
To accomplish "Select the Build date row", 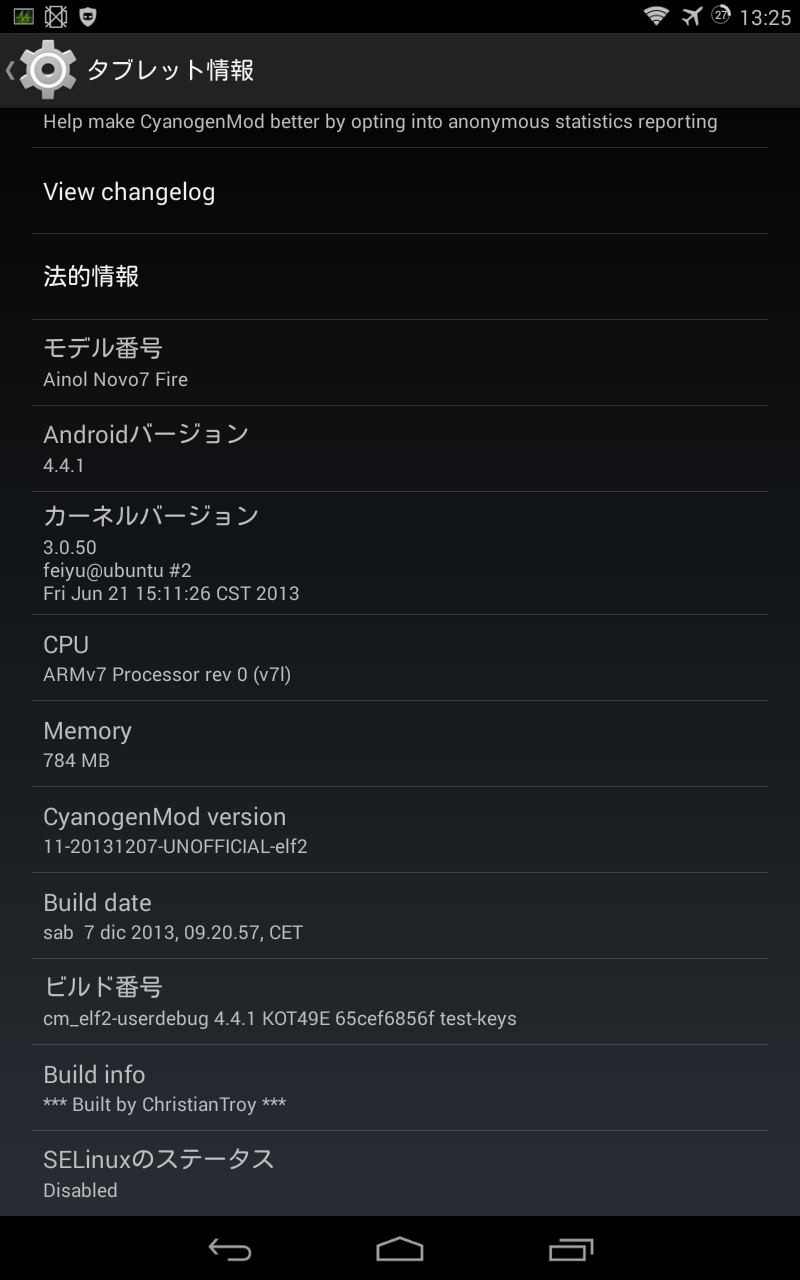I will pos(400,916).
